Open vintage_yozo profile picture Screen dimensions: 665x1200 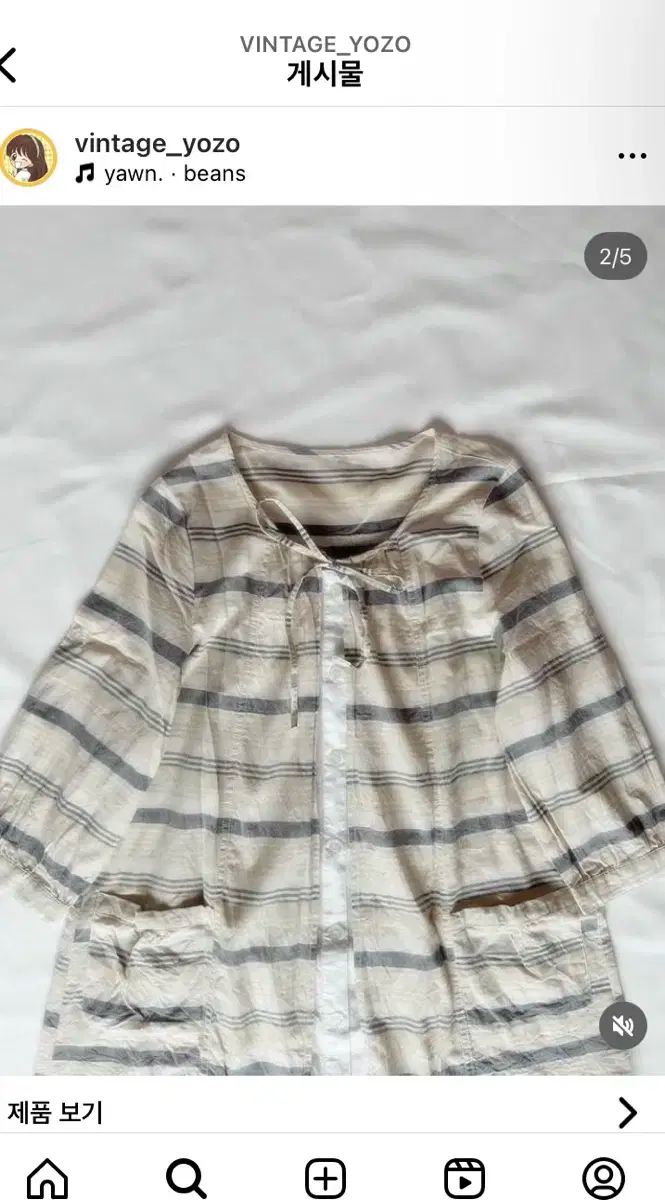pos(28,157)
